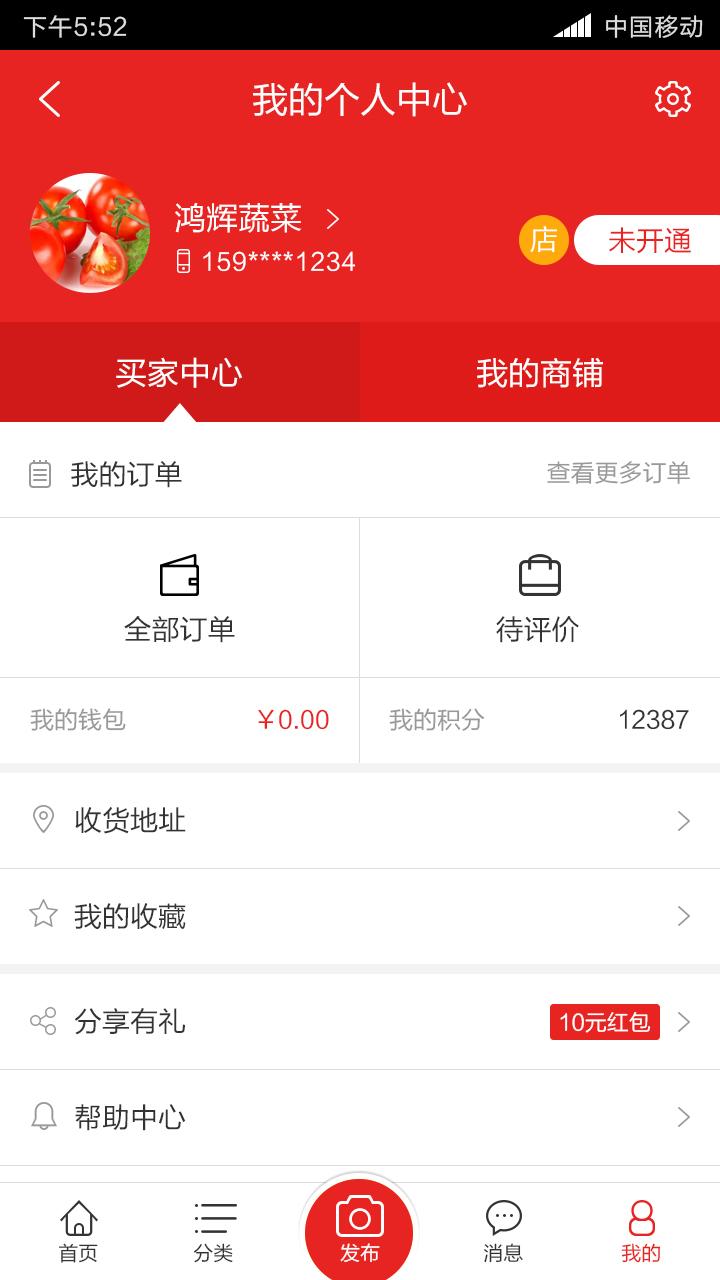
Task: Switch to the 我的商铺 tab
Action: pos(540,371)
